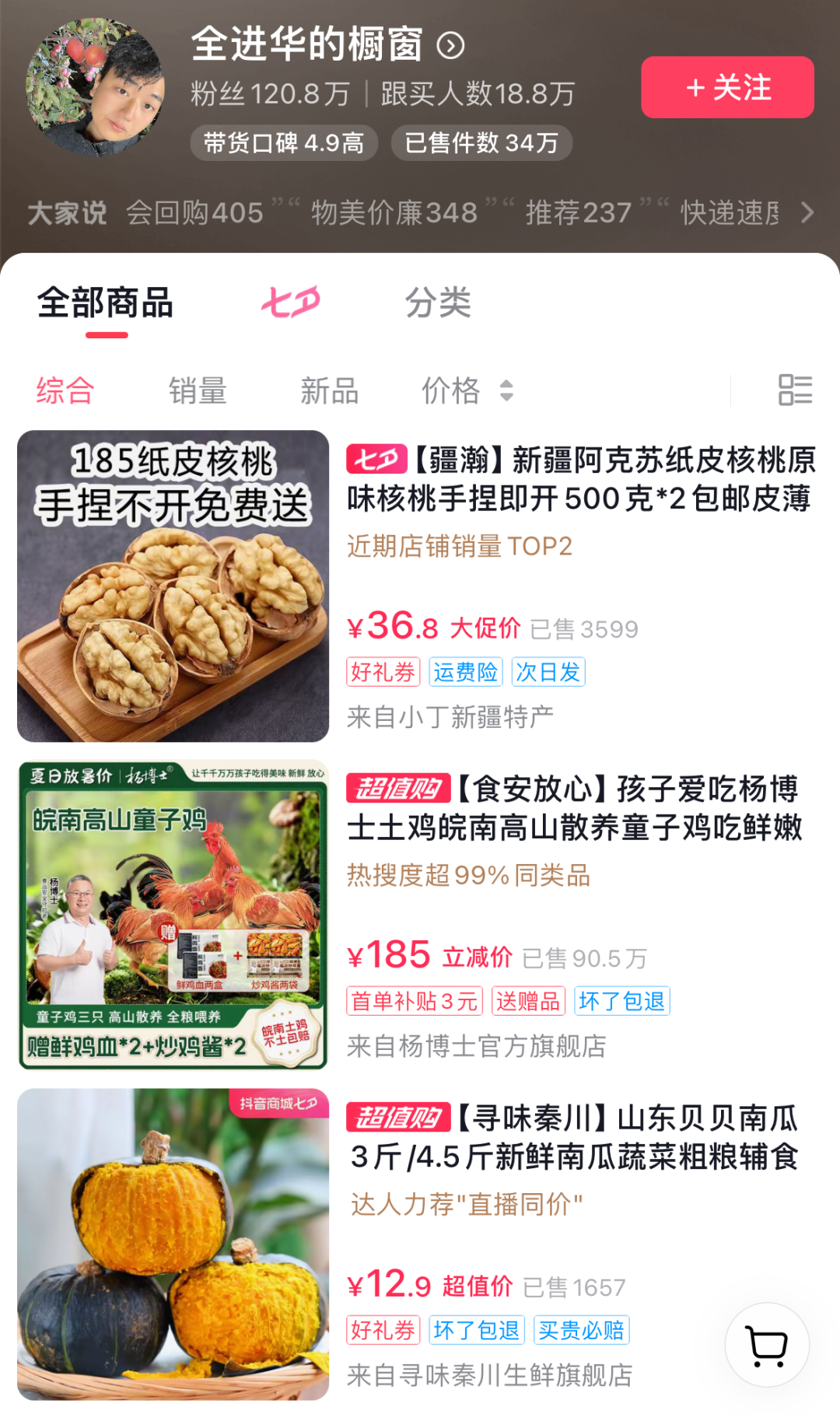
Task: Toggle the list layout view icon
Action: coord(795,390)
